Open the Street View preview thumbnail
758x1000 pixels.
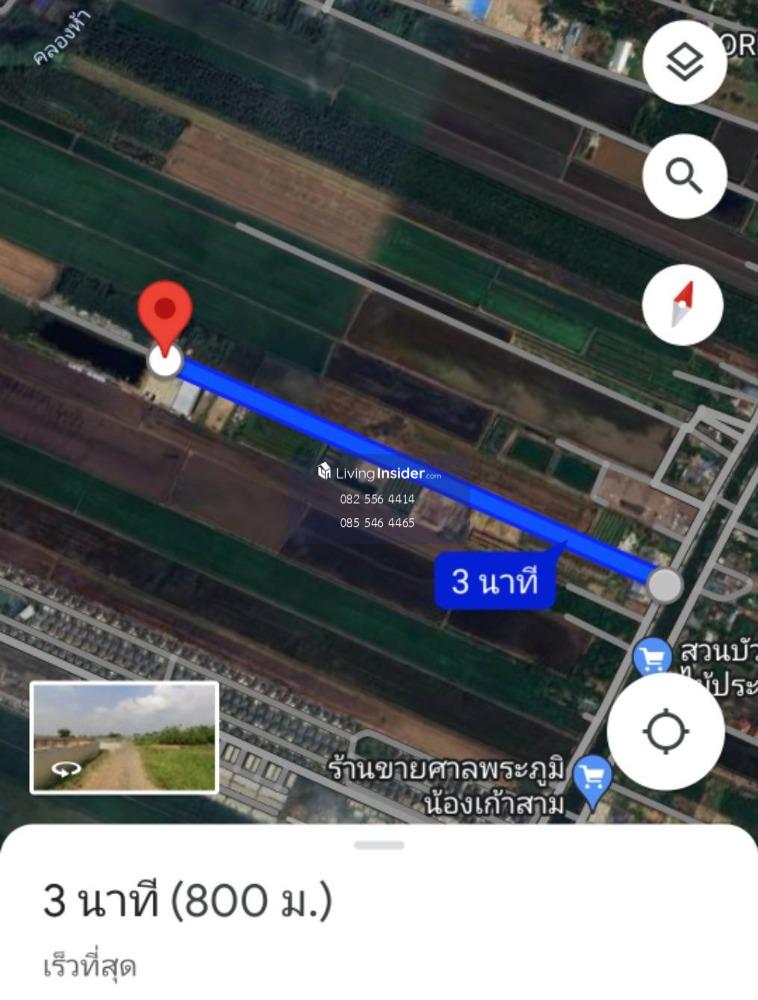click(124, 737)
